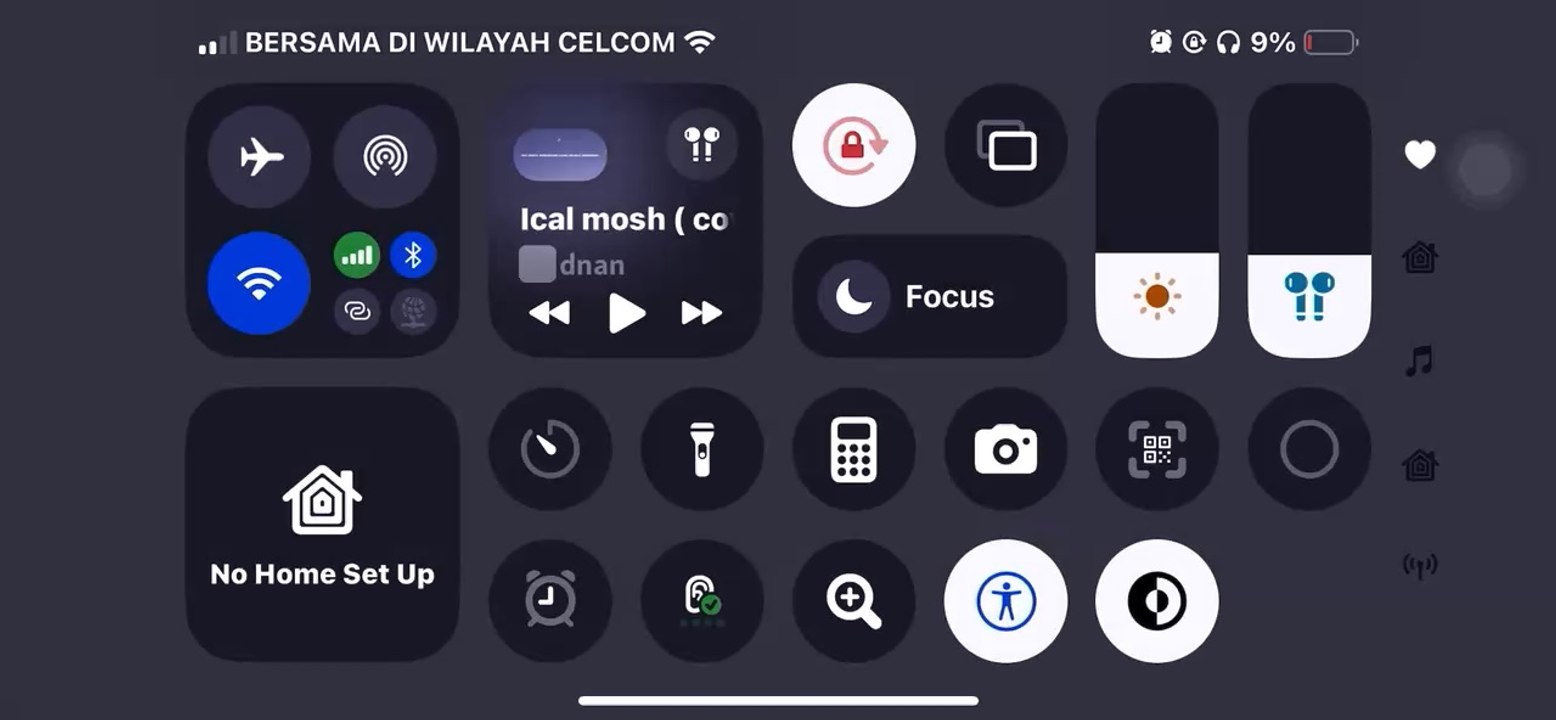This screenshot has height=720, width=1556.
Task: Turn off rotation lock
Action: coord(853,145)
